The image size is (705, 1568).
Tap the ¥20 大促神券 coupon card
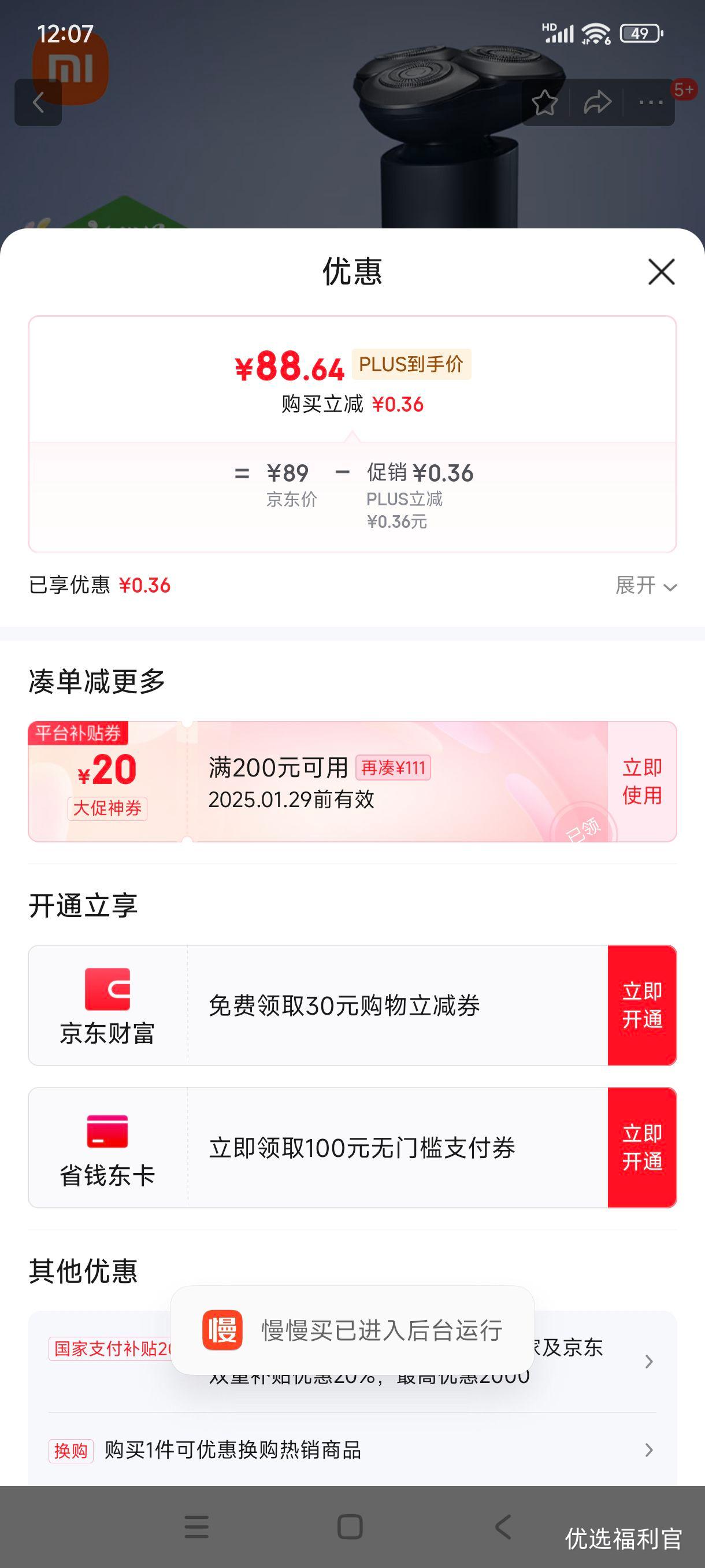click(x=109, y=785)
